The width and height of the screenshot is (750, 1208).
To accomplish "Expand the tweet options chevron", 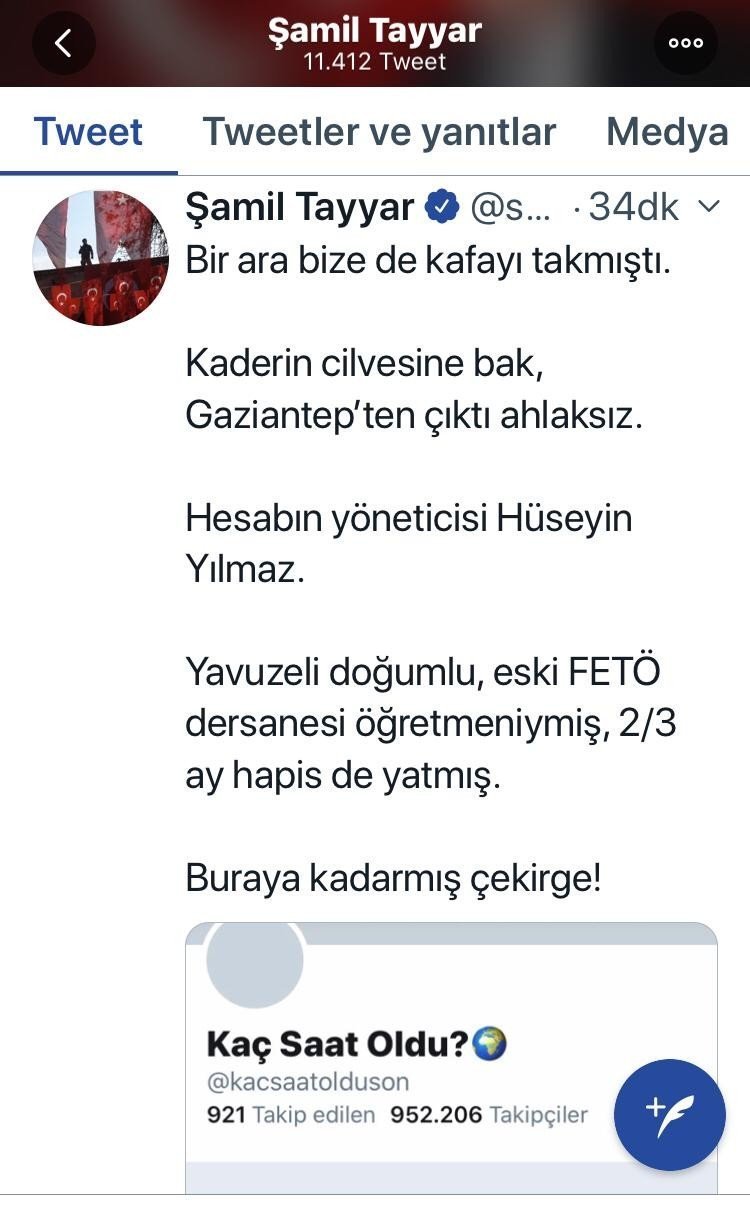I will pos(708,207).
